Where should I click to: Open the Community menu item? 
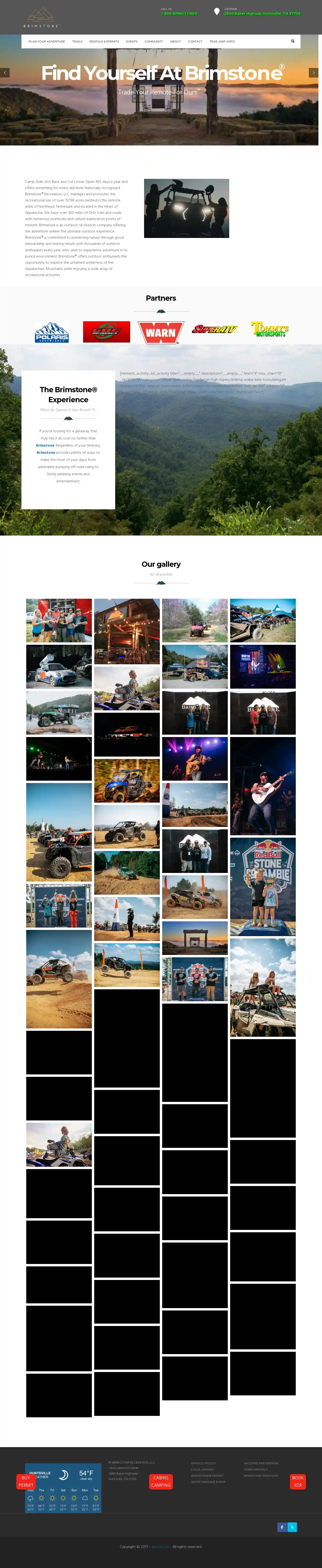153,41
